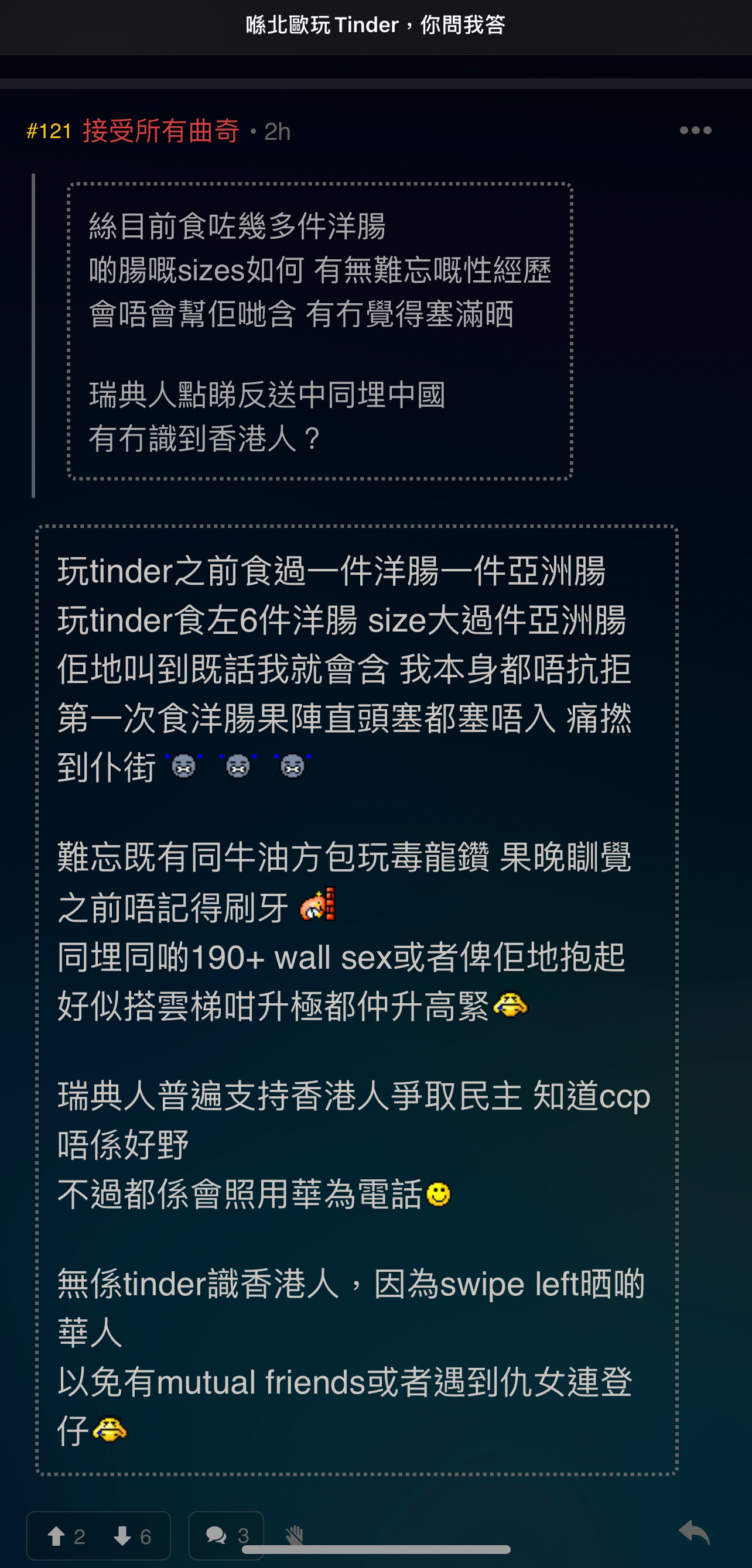Reply to post #121 with arrow icon
Viewport: 752px width, 1568px height.
pos(694,1533)
